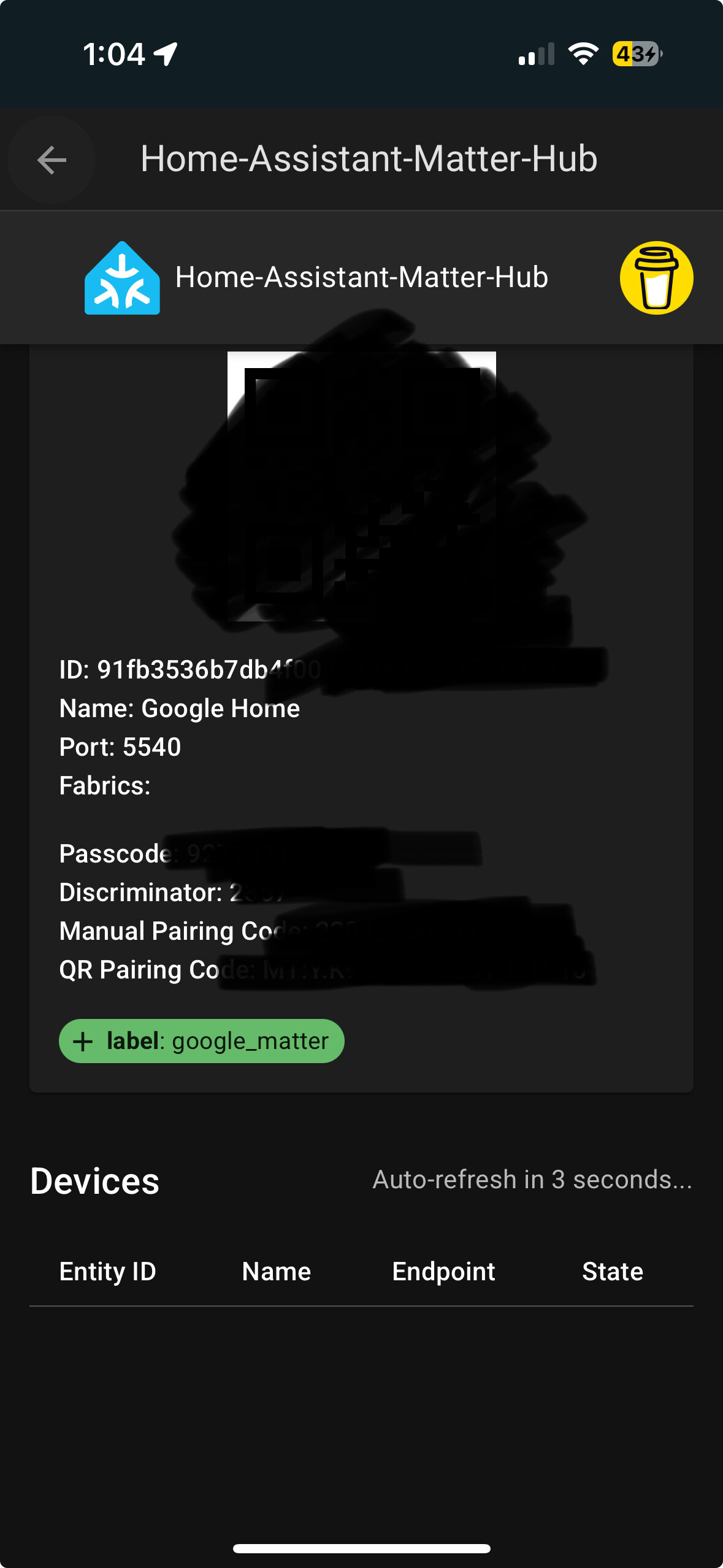This screenshot has width=723, height=1568.
Task: Tap the label google_matter chip
Action: click(201, 1041)
